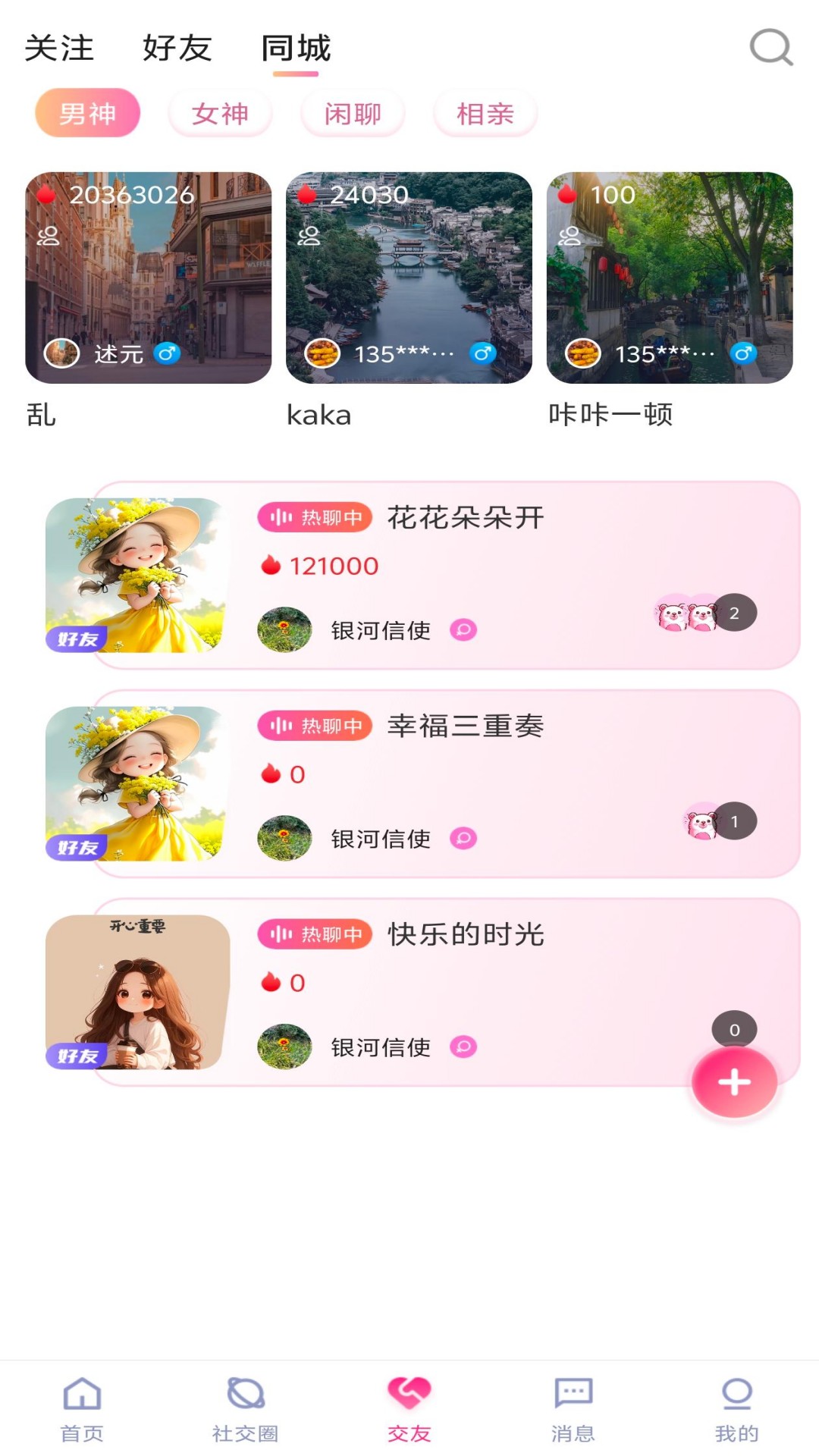Image resolution: width=819 pixels, height=1456 pixels.
Task: Open the 咔咔一顿 room card
Action: click(670, 278)
